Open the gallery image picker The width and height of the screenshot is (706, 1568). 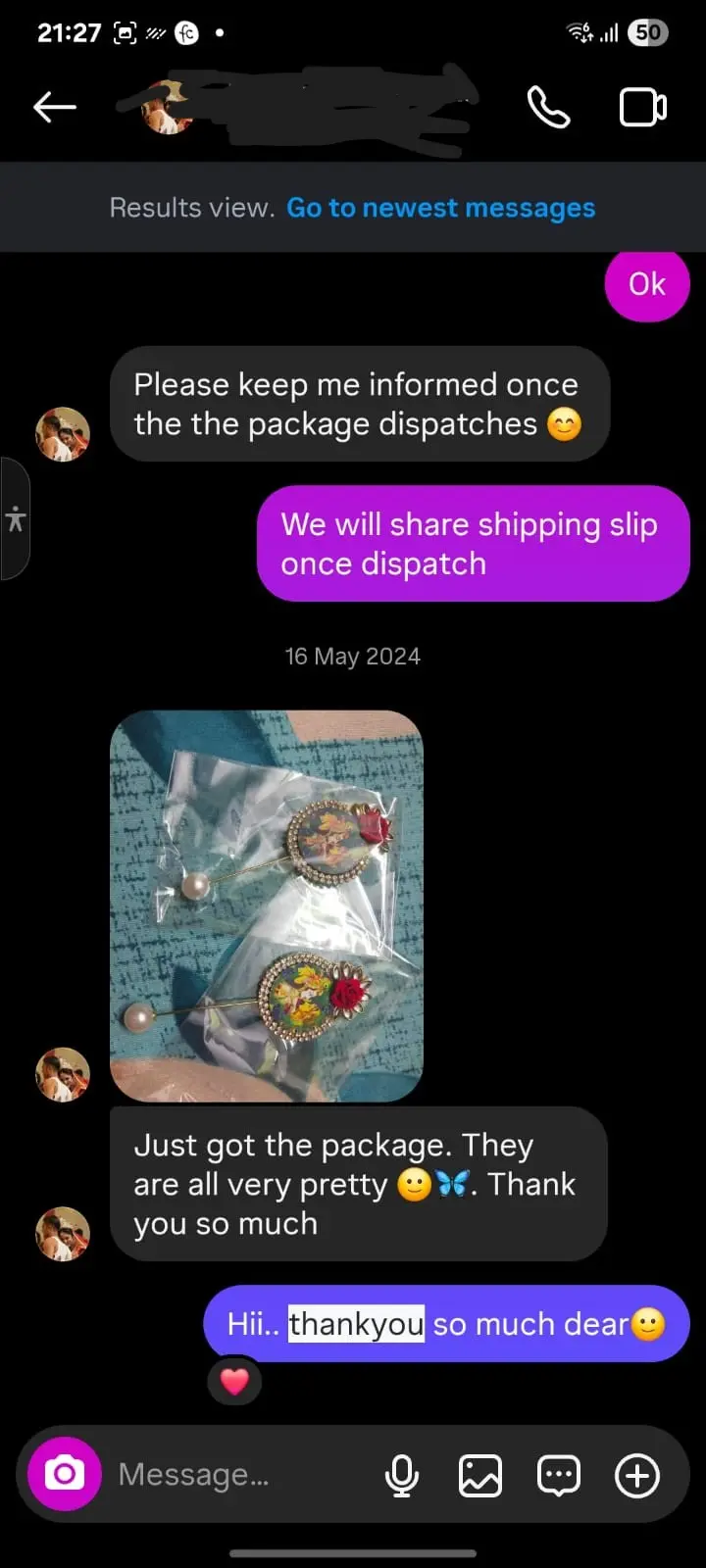click(480, 1475)
